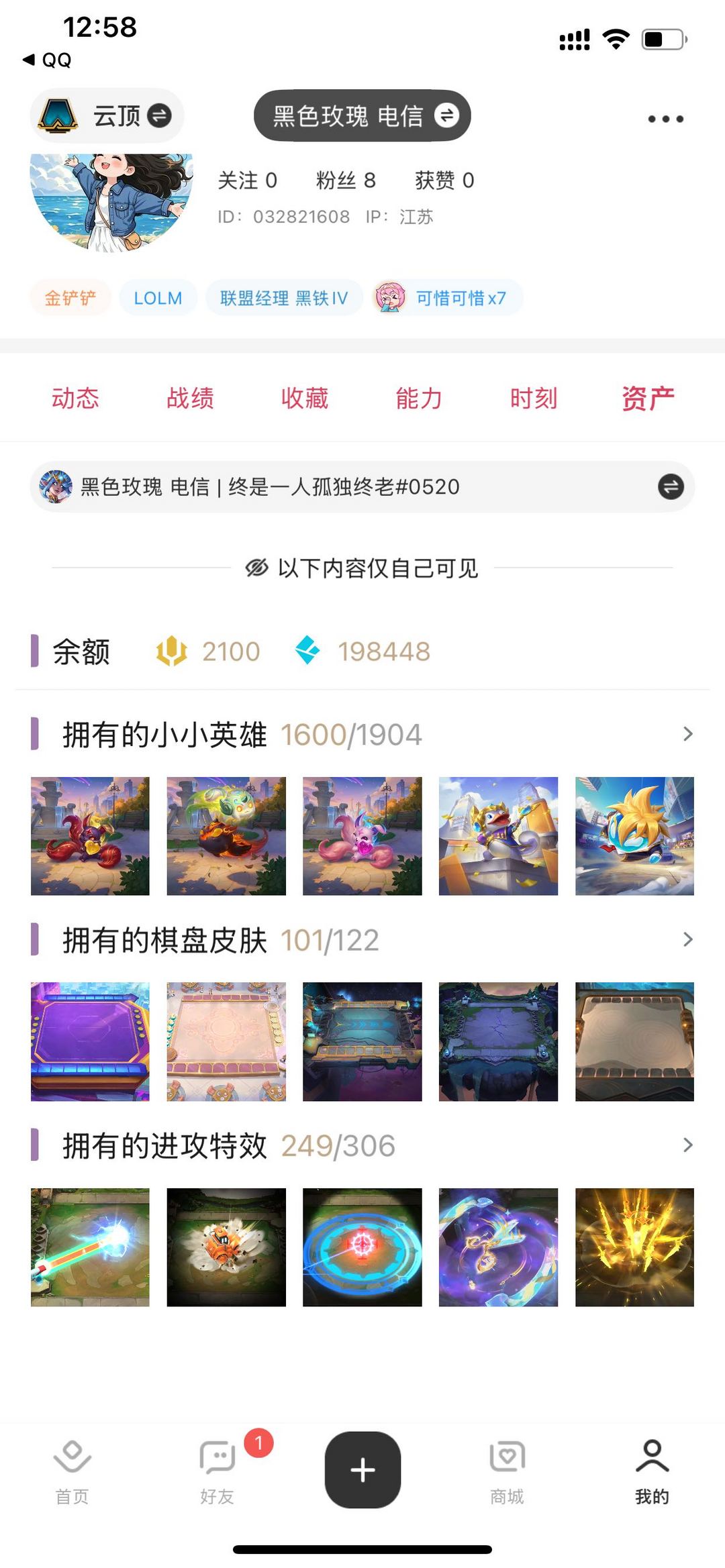
Task: Tap the 联盟经理 黑铁IV tag chip
Action: pyautogui.click(x=284, y=298)
